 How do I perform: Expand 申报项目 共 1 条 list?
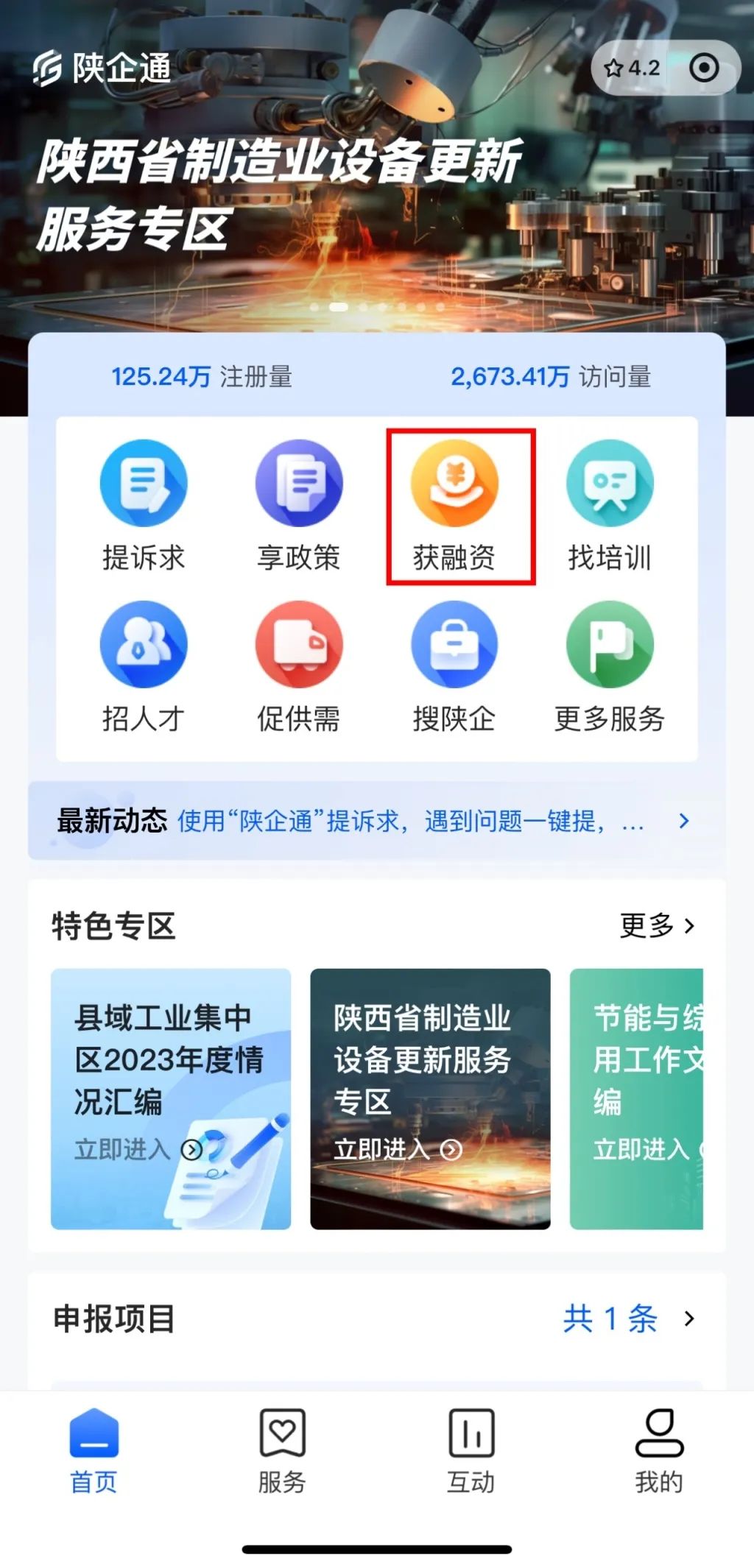click(627, 1318)
